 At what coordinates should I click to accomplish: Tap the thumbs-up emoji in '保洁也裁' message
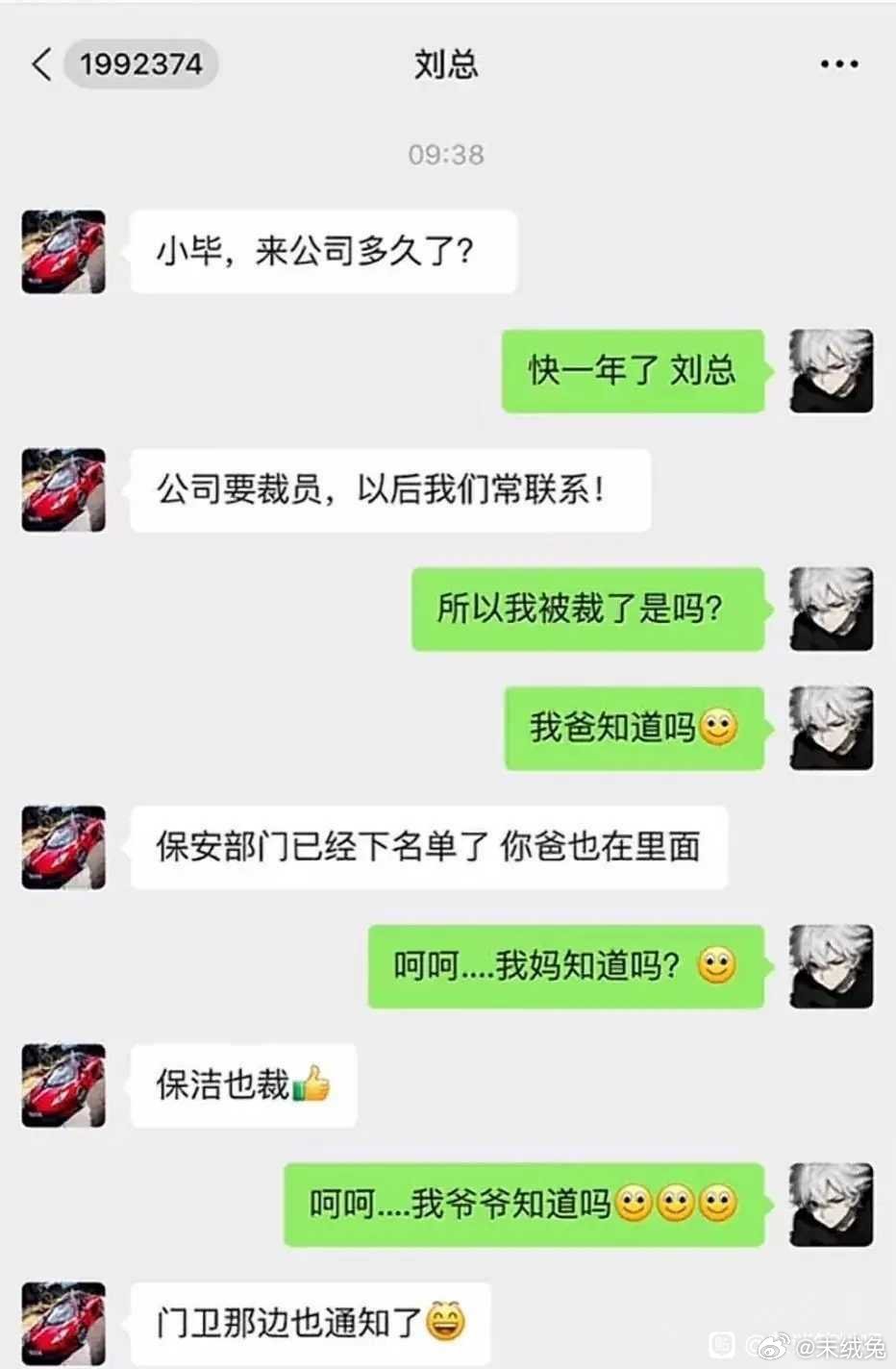point(310,1085)
